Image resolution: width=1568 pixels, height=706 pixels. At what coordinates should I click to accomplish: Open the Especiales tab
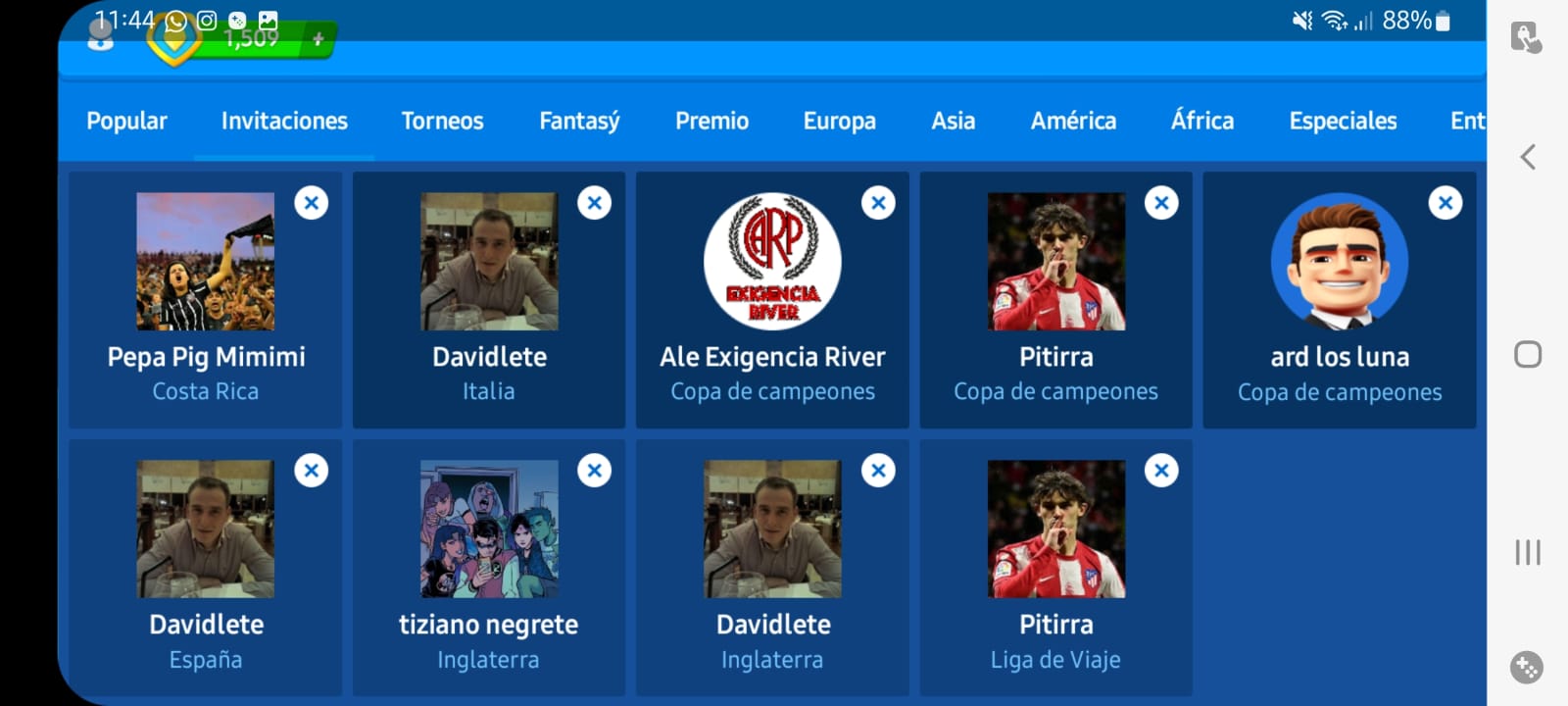coord(1343,121)
